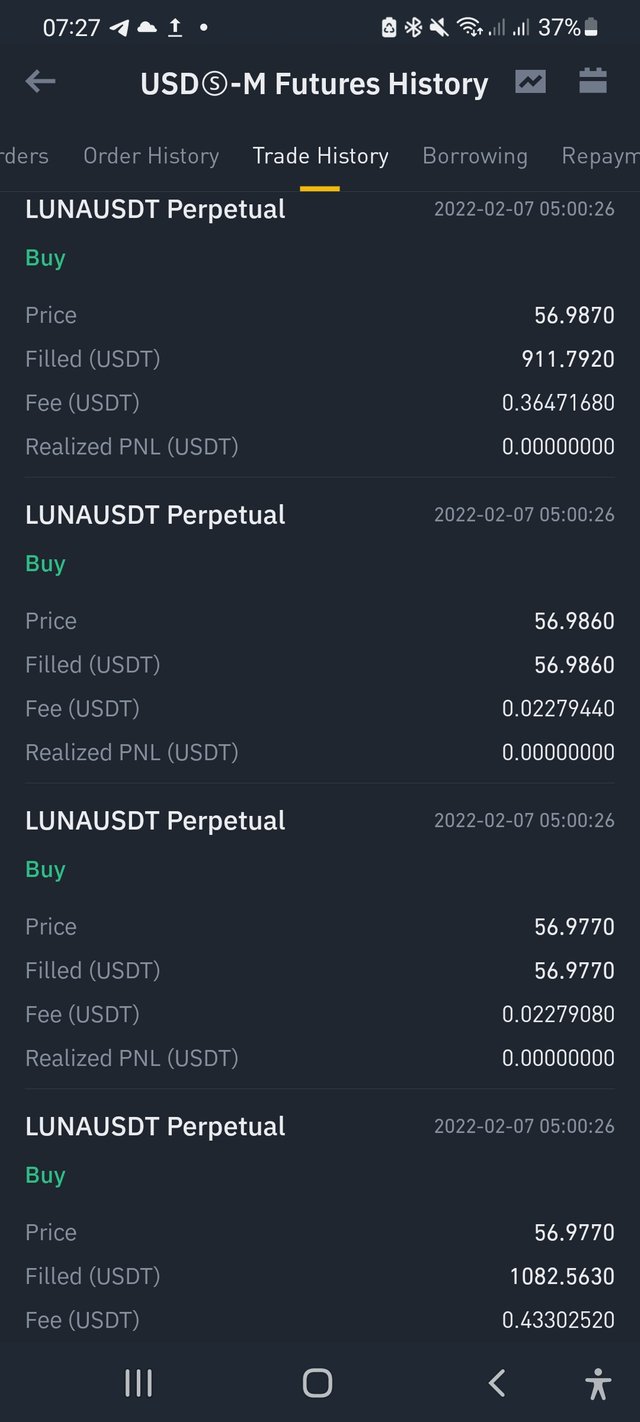Open the chart icon in the header
640x1422 pixels.
tap(530, 82)
